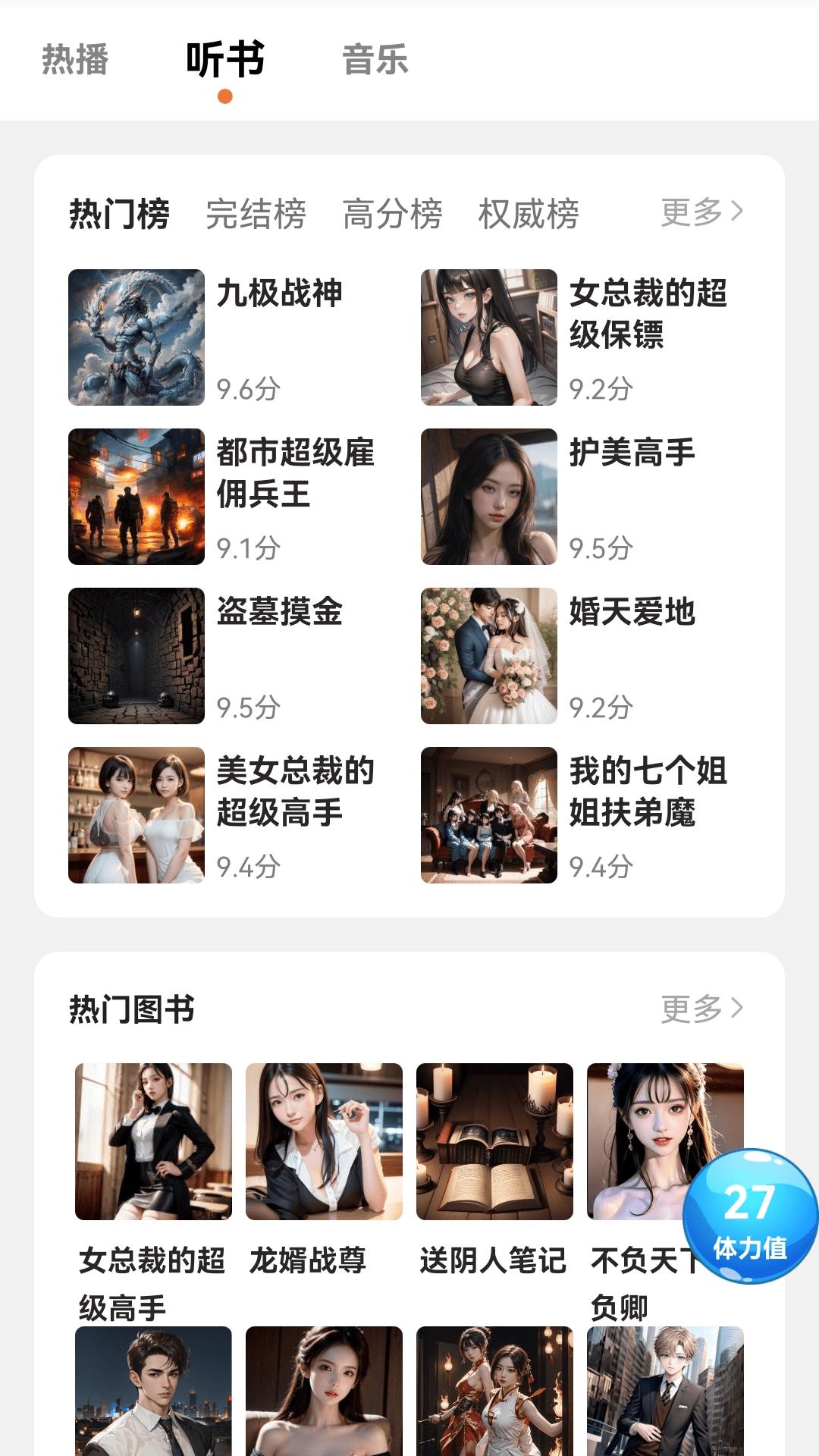The image size is (819, 1456).
Task: Select the 权威榜 ranking tab
Action: pyautogui.click(x=529, y=215)
